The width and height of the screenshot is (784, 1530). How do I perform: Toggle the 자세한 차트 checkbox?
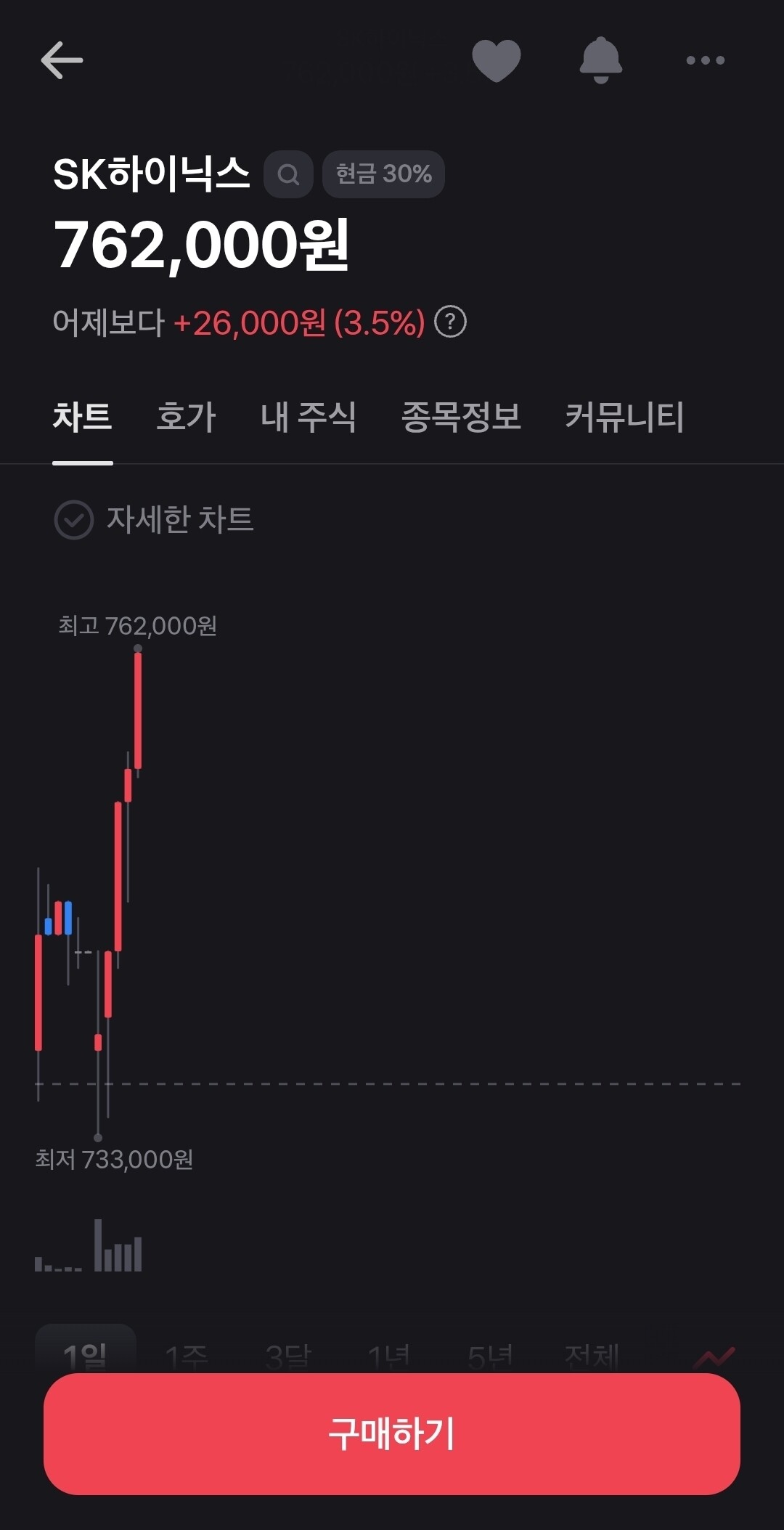coord(74,520)
